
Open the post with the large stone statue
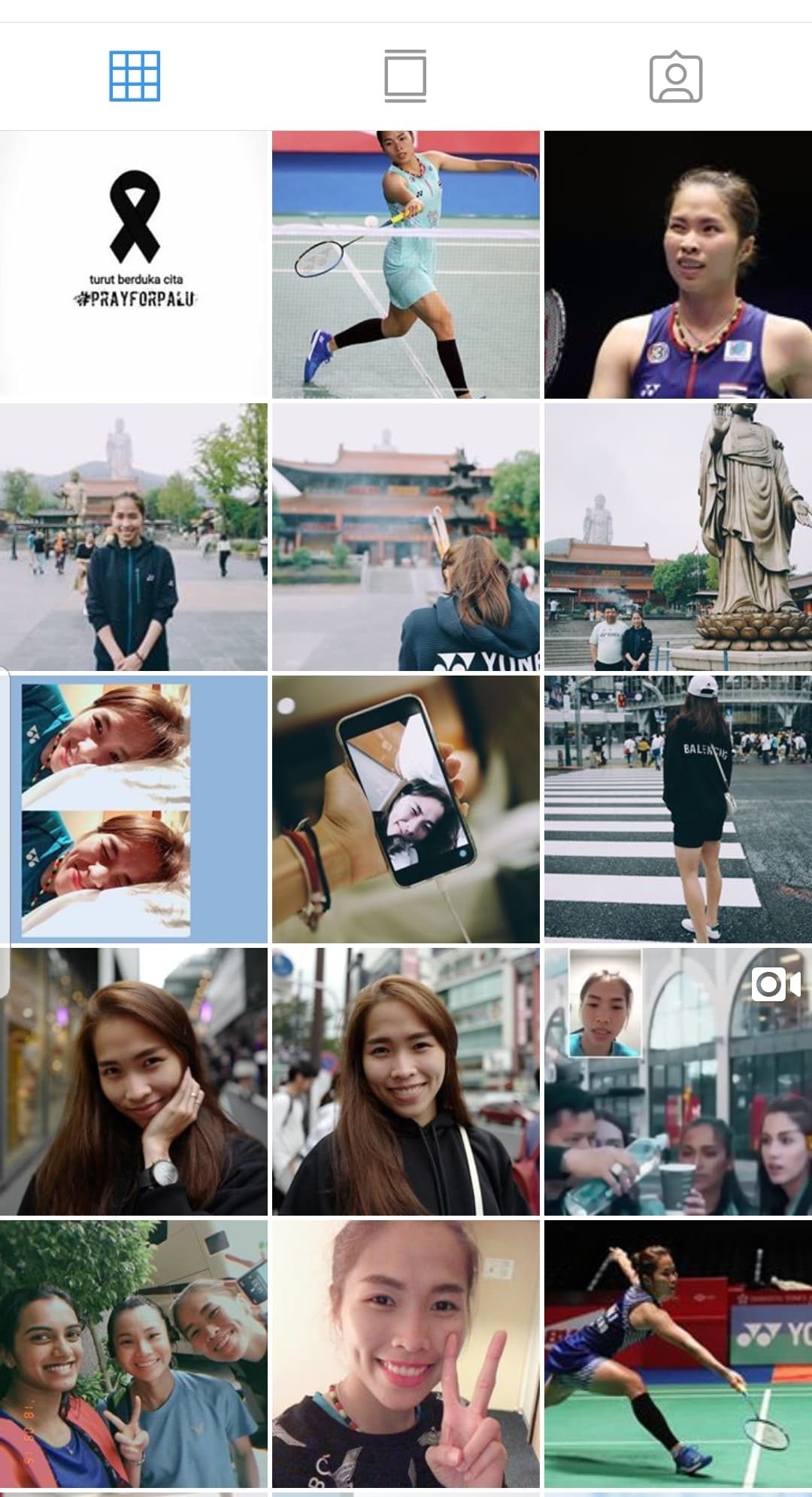[678, 537]
